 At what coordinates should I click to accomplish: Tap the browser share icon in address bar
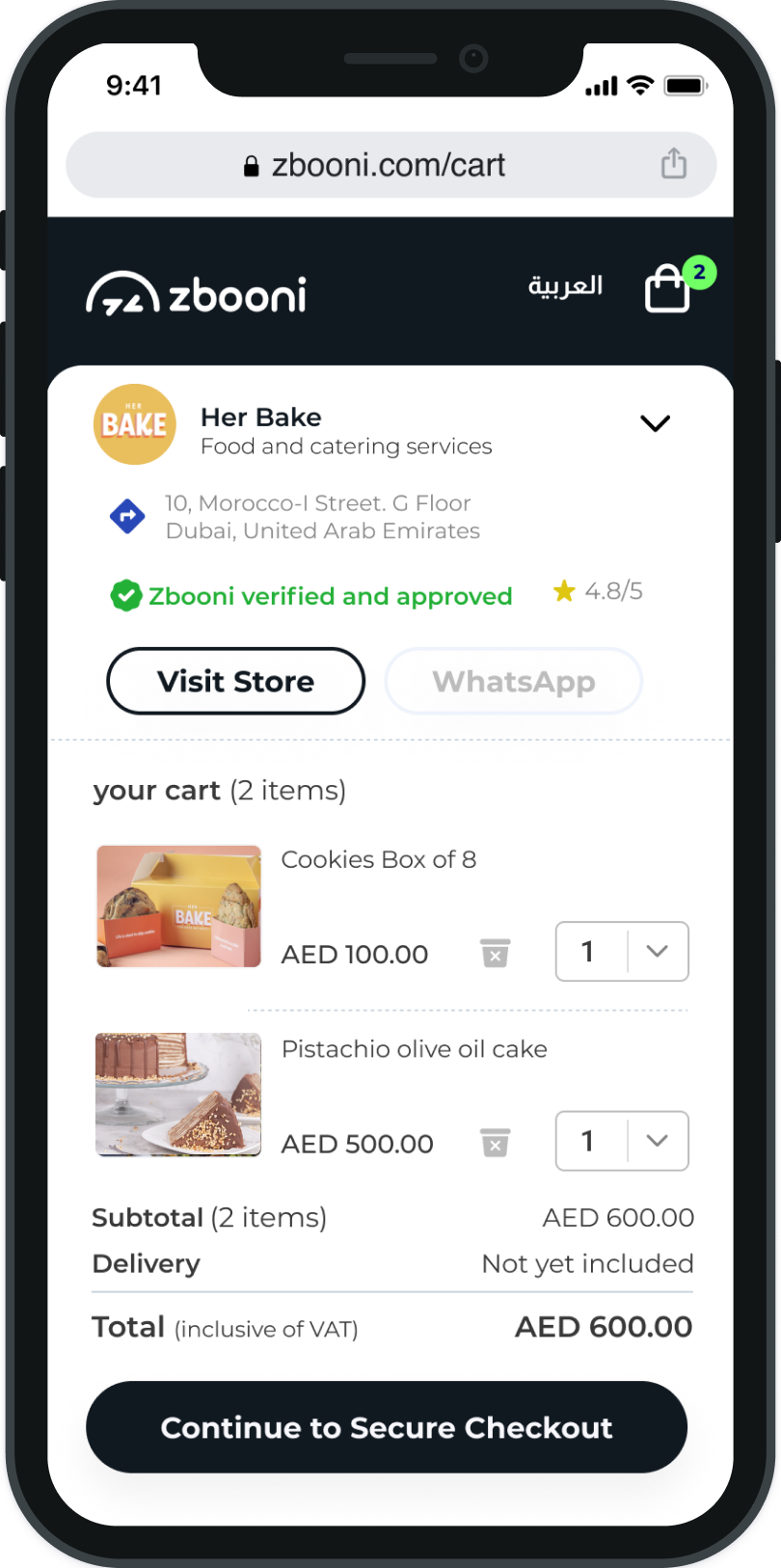pos(674,164)
